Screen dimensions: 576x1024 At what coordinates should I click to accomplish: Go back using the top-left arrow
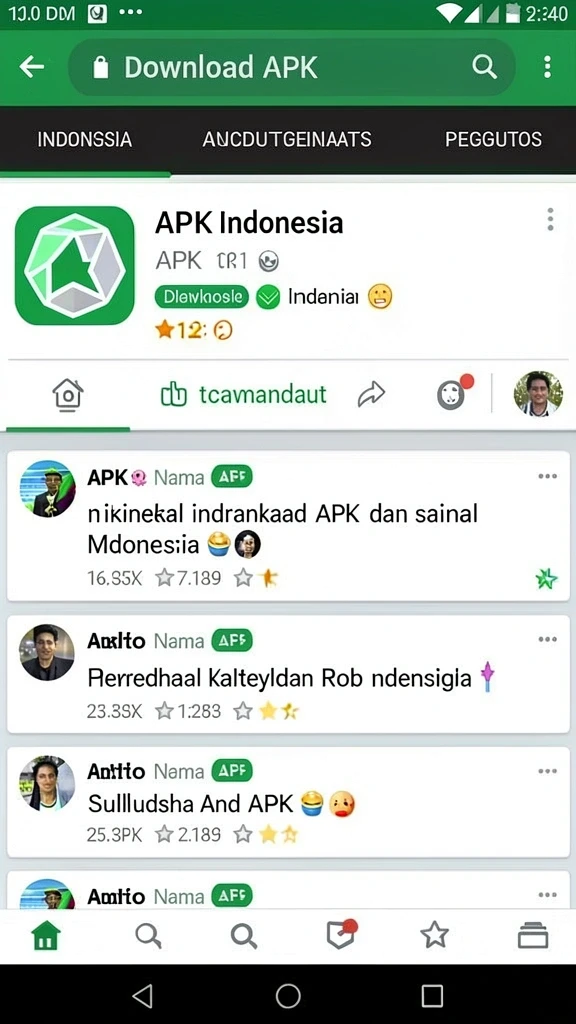pos(31,67)
